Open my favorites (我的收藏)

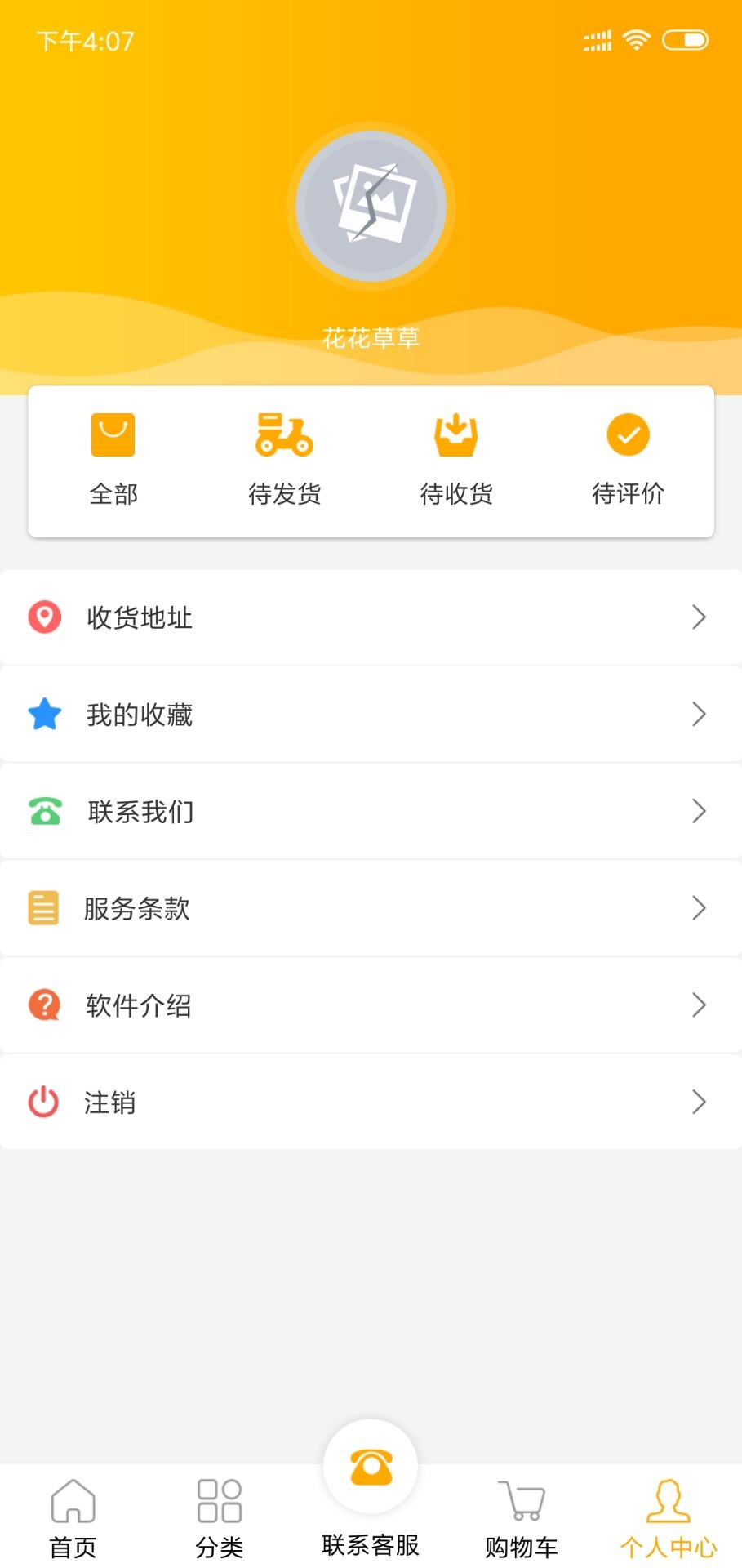click(371, 715)
